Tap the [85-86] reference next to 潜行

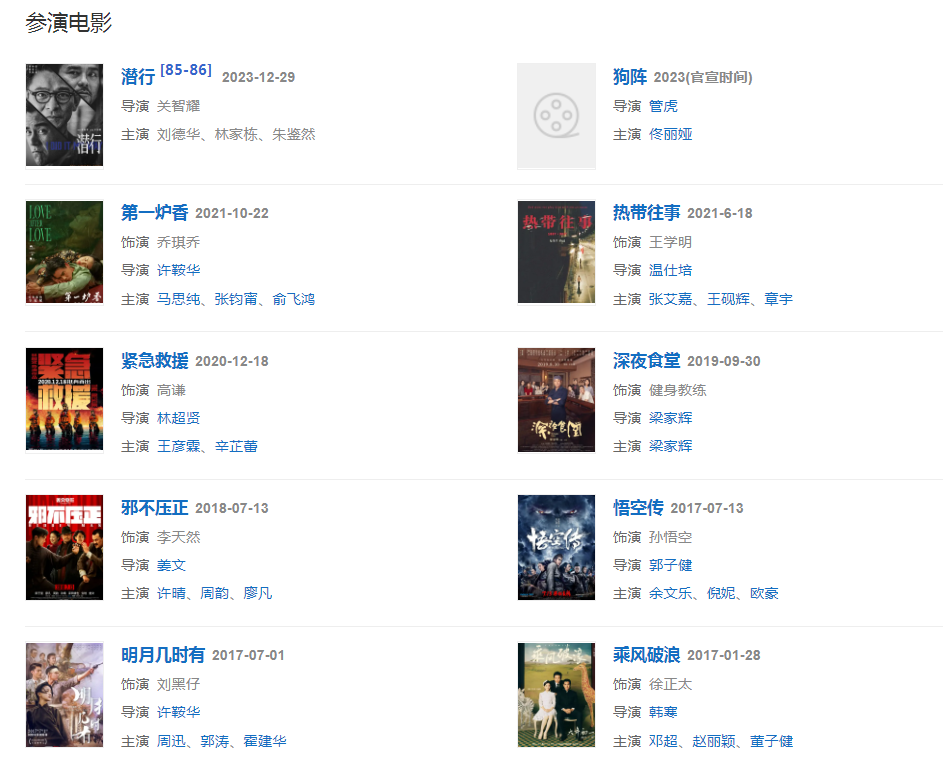[x=186, y=70]
